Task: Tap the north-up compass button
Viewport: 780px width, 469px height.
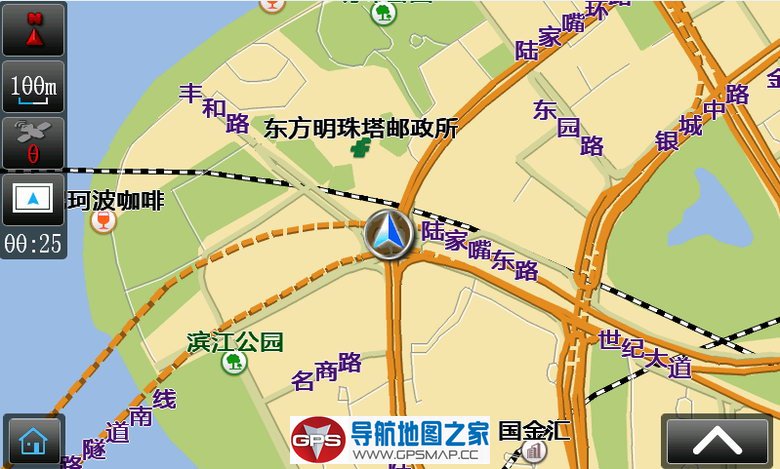Action: point(33,29)
